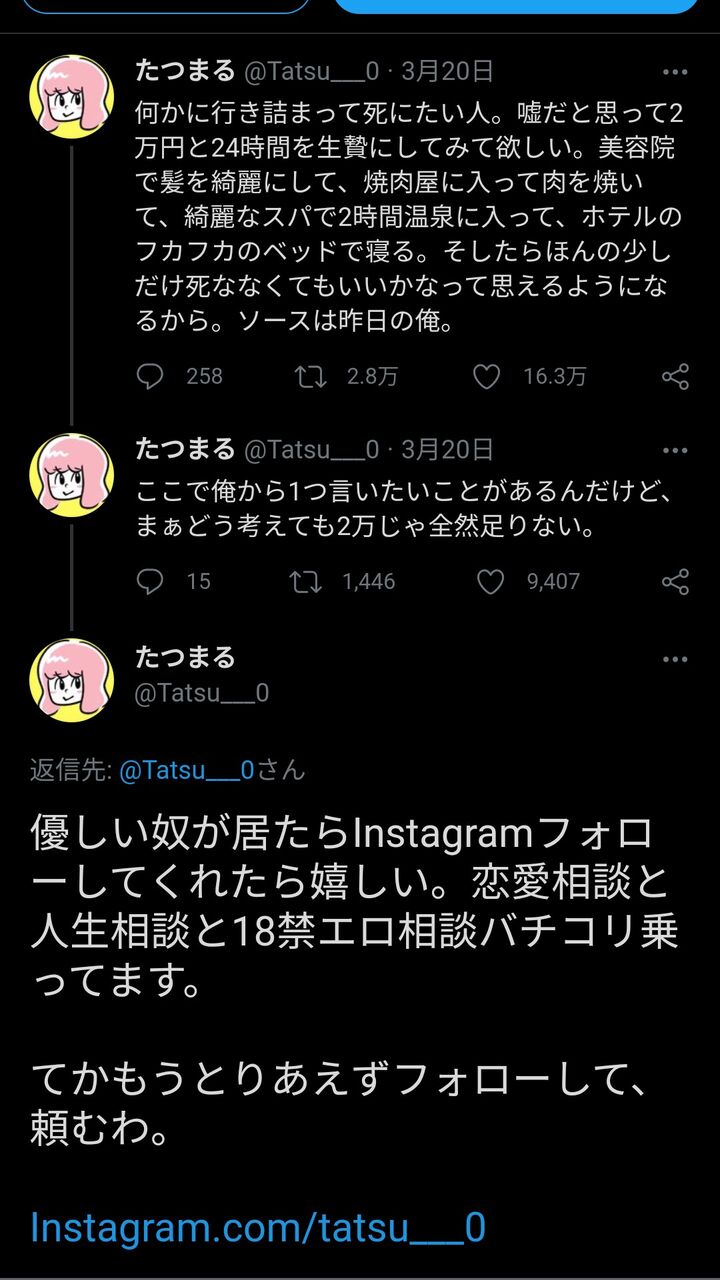This screenshot has height=1280, width=720.
Task: Open more options on the first tweet
Action: click(x=676, y=70)
